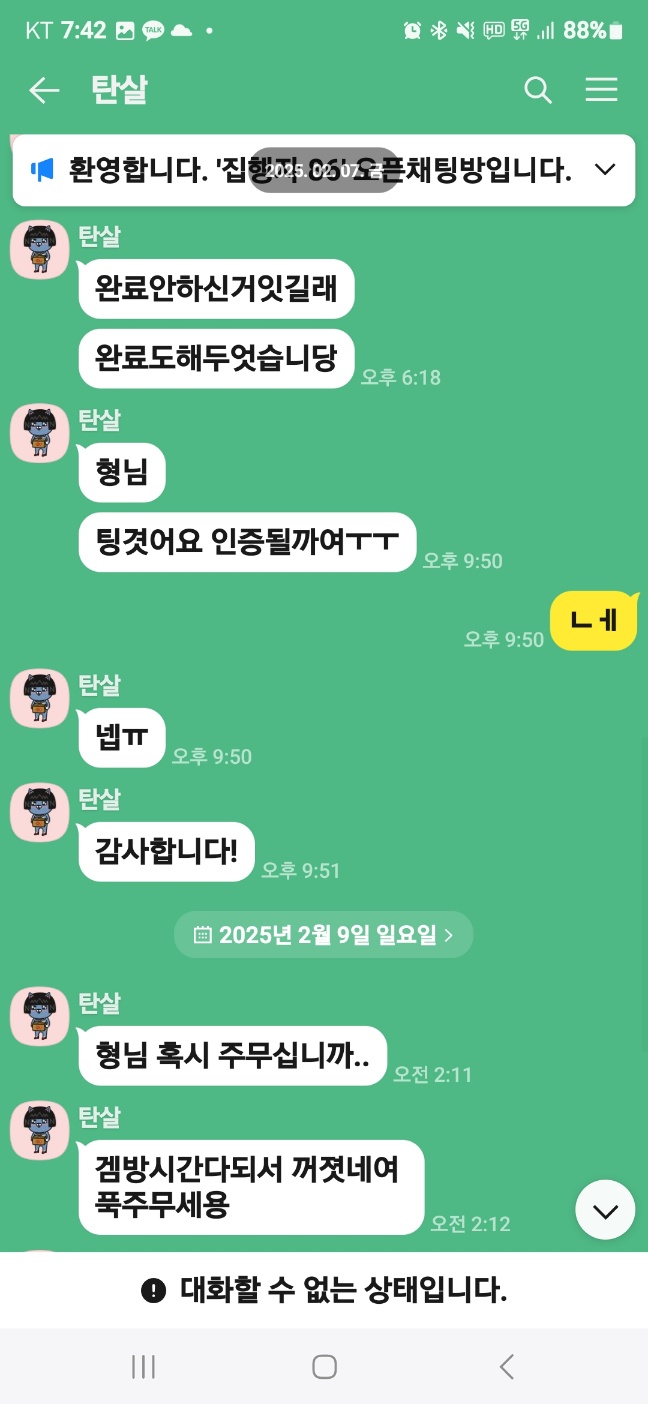The image size is (648, 1404).
Task: Expand the 환영합니다 notice banner
Action: coord(605,170)
